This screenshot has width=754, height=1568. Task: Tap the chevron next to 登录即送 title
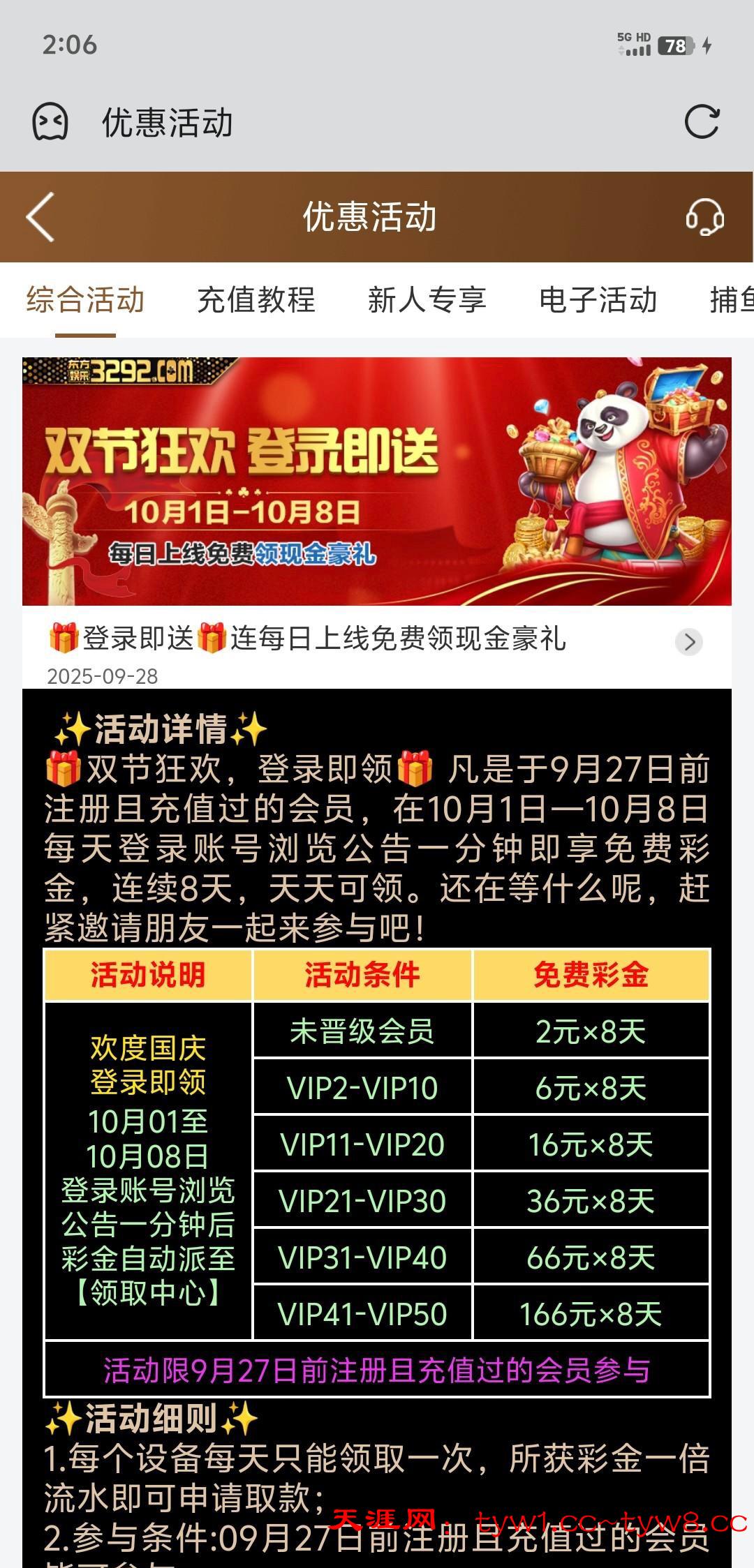point(689,641)
